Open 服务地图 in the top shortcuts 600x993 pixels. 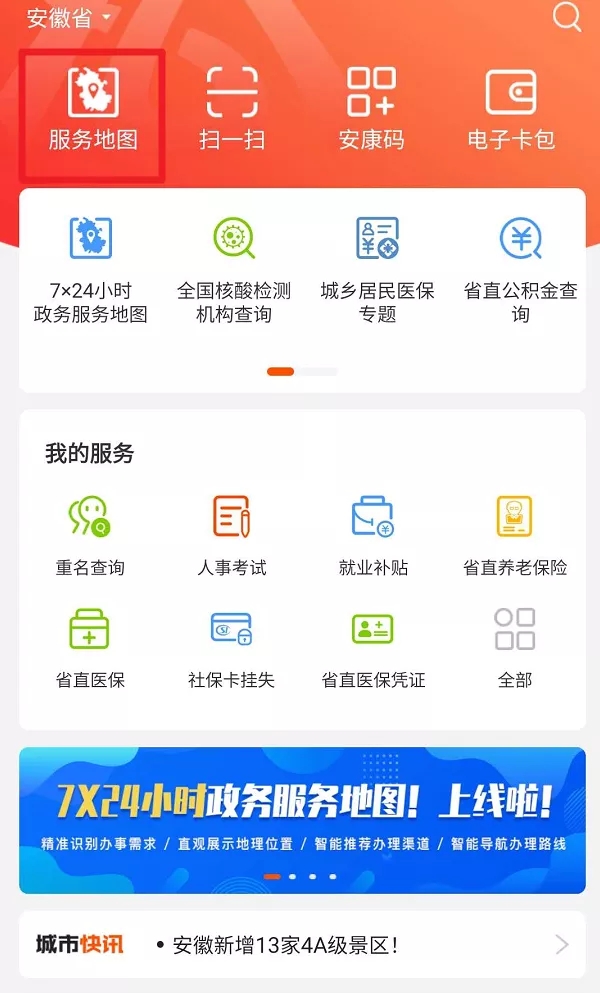coord(93,109)
